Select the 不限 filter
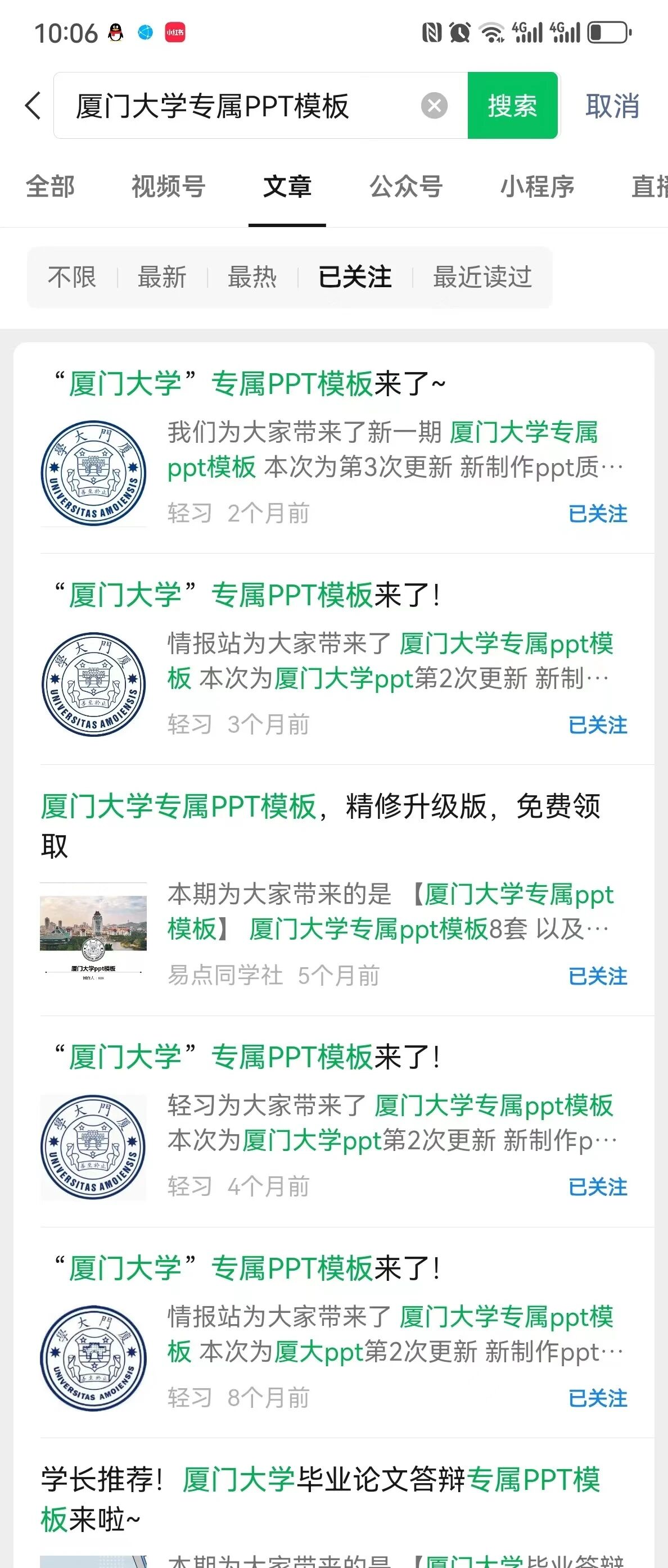The height and width of the screenshot is (1568, 668). pyautogui.click(x=72, y=277)
